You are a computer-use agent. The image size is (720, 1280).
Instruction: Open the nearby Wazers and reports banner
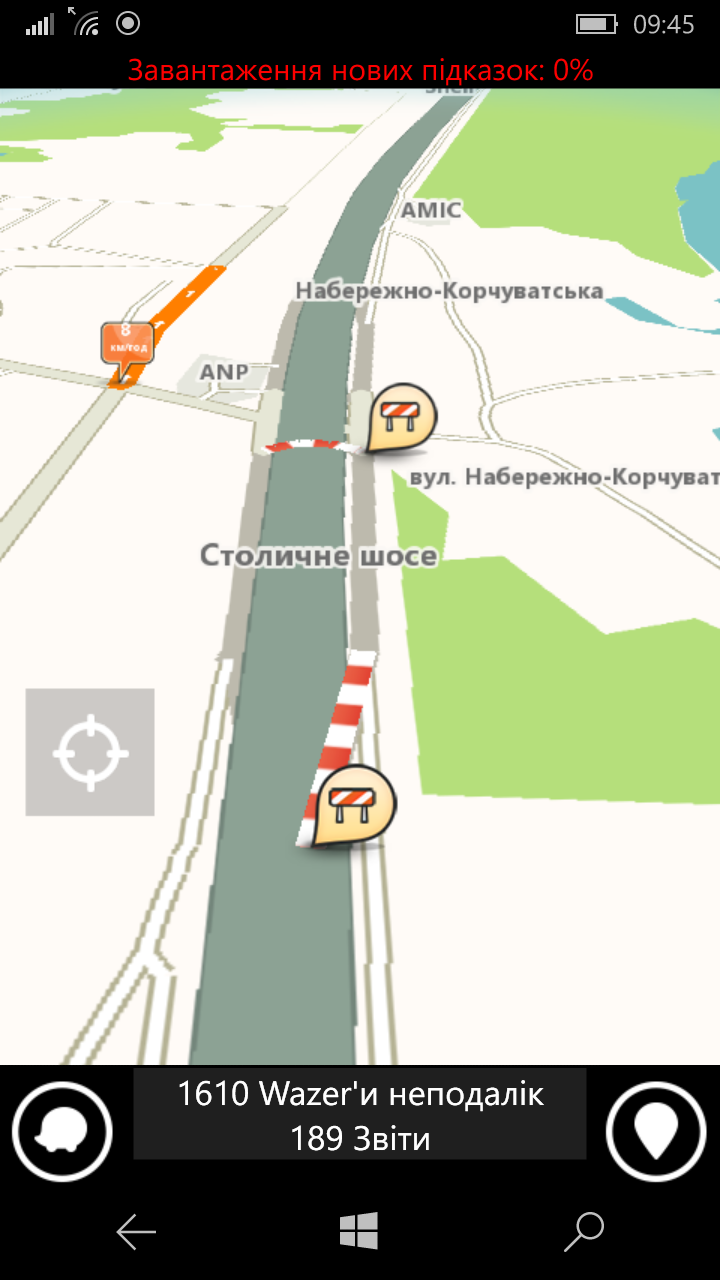(360, 1115)
